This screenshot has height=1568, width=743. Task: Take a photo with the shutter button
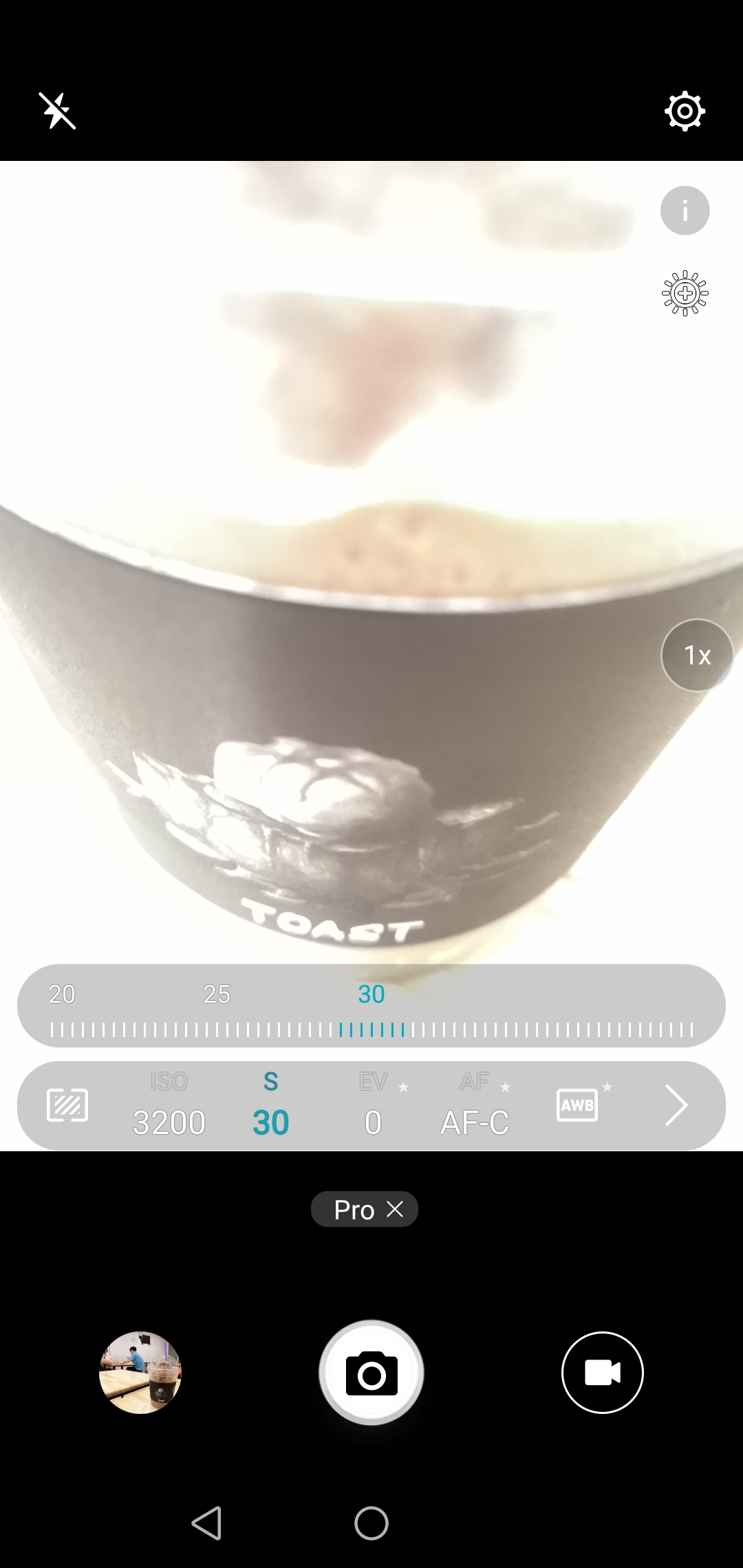pyautogui.click(x=371, y=1373)
